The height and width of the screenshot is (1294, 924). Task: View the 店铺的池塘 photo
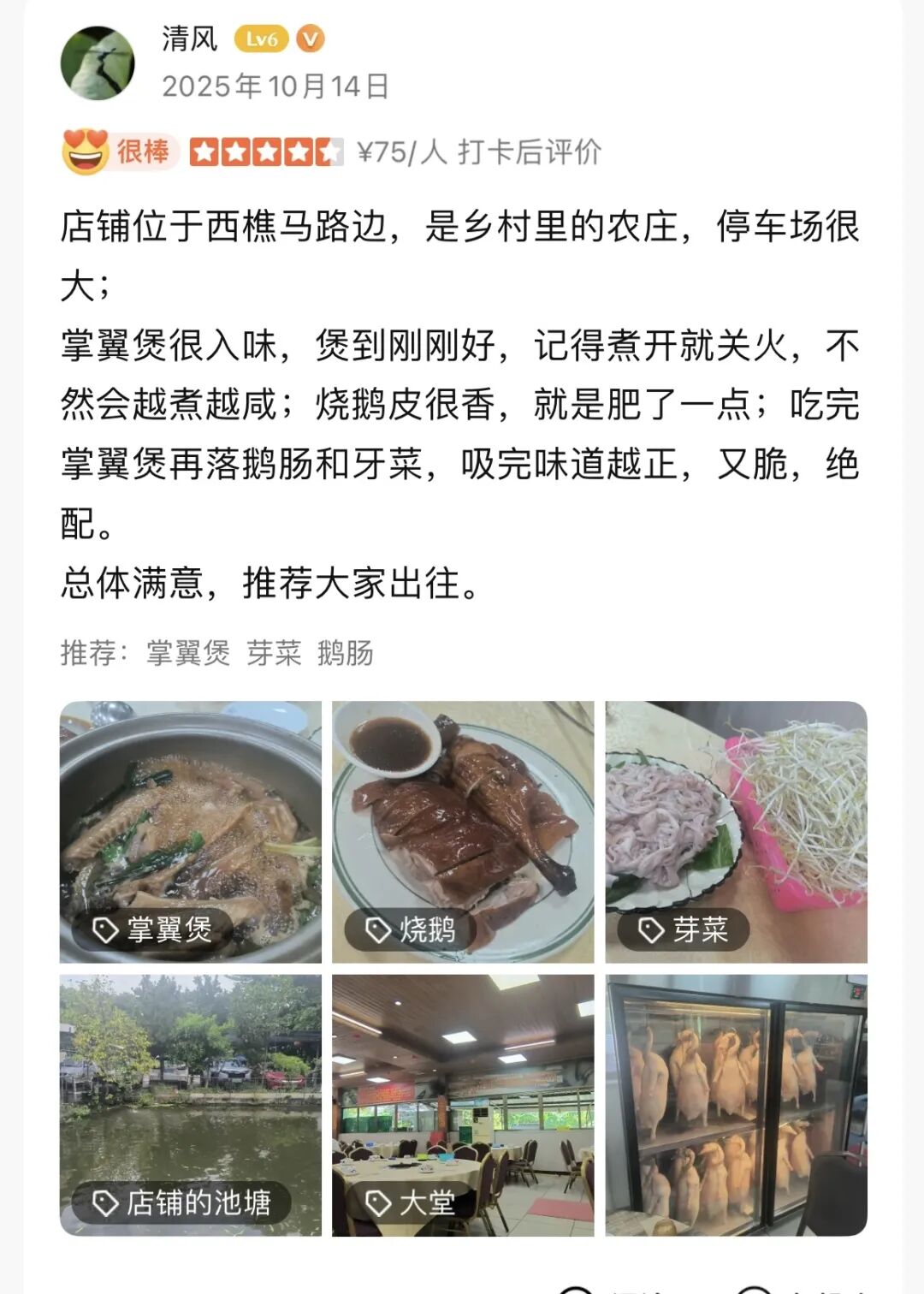191,1104
